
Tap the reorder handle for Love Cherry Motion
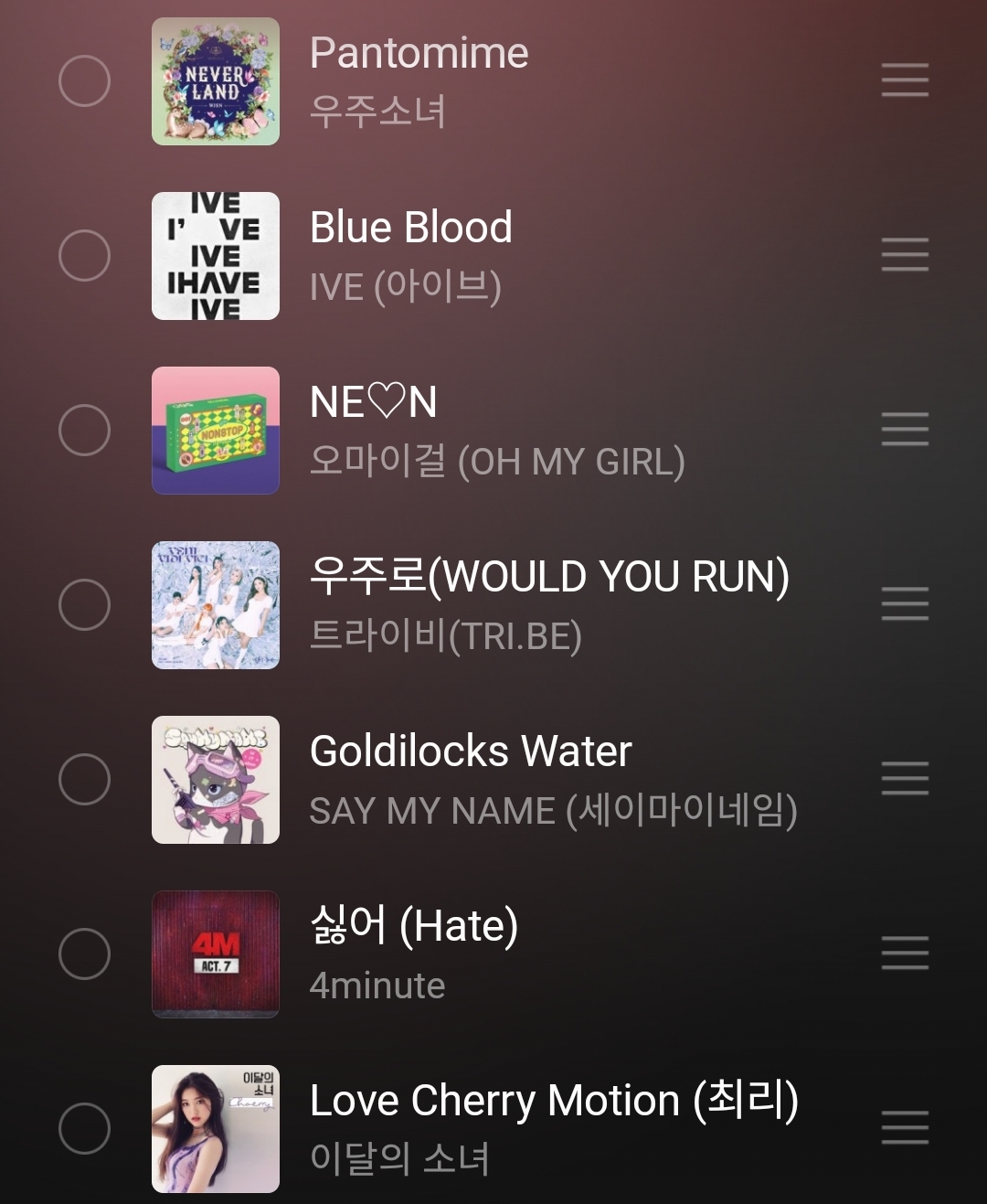(905, 1128)
